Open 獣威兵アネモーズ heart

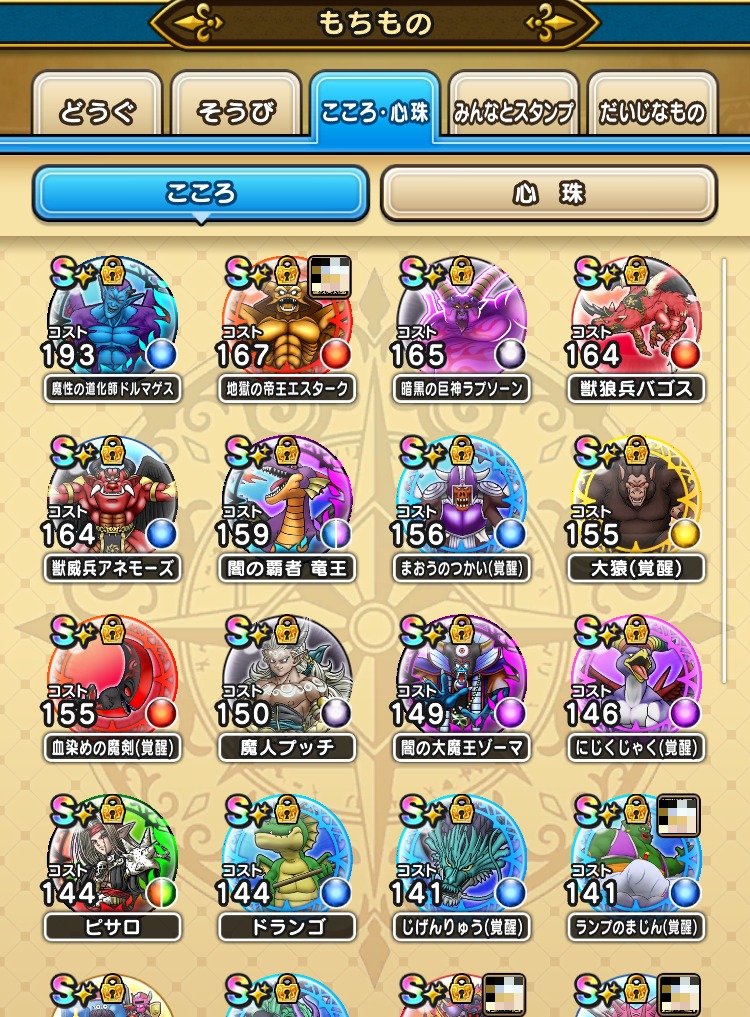[111, 498]
